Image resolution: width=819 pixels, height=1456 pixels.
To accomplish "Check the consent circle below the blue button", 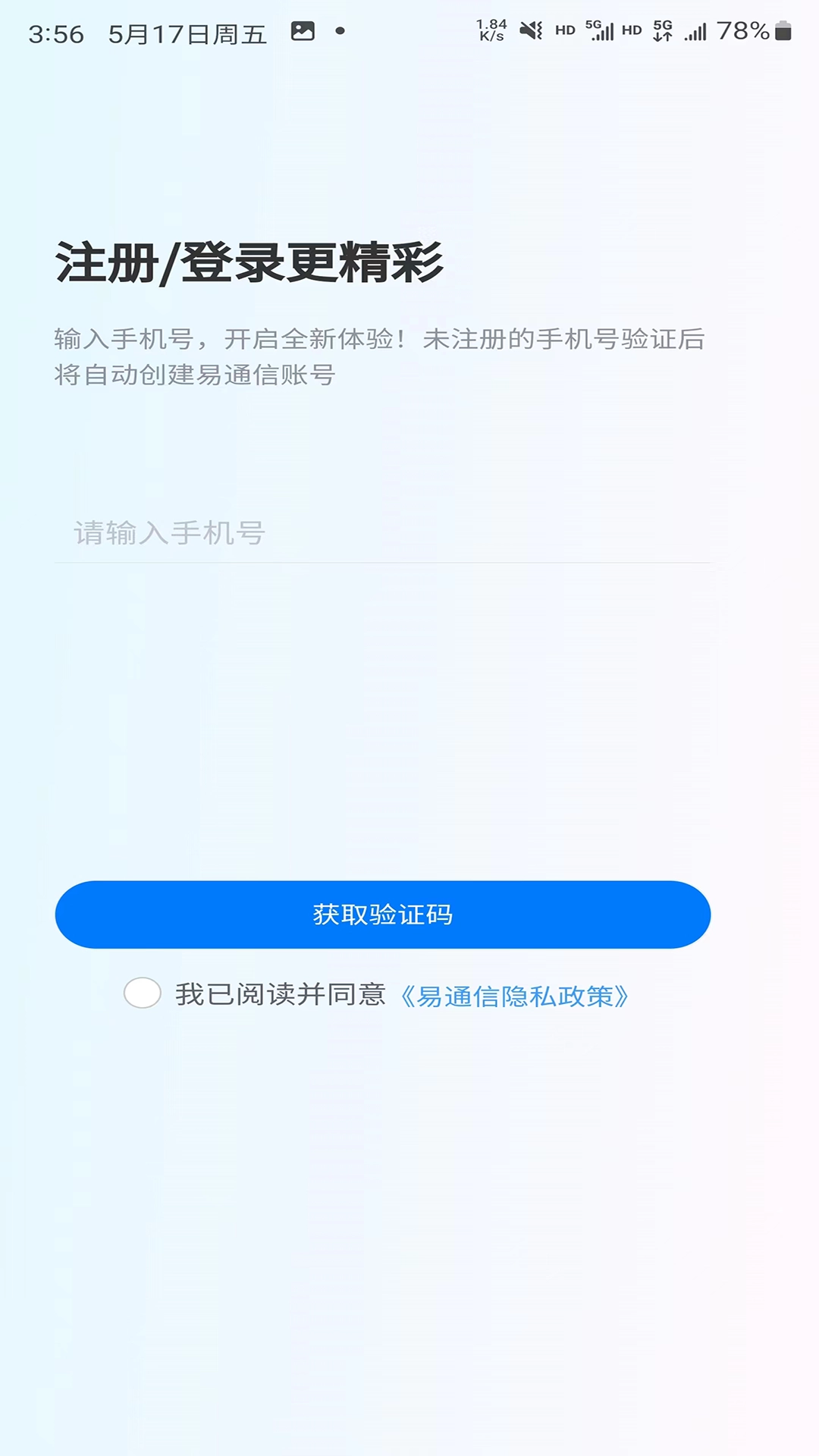I will [x=143, y=995].
